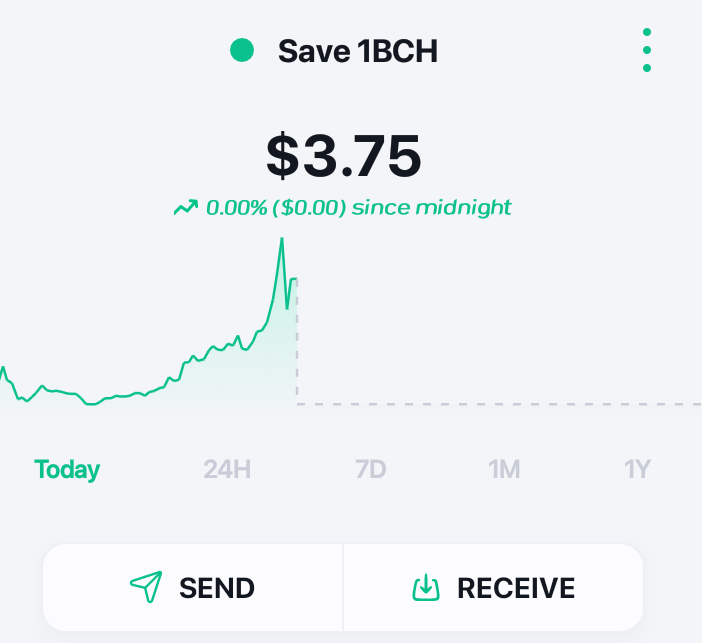The image size is (702, 643).
Task: Open the three-dot overflow menu
Action: [x=646, y=50]
